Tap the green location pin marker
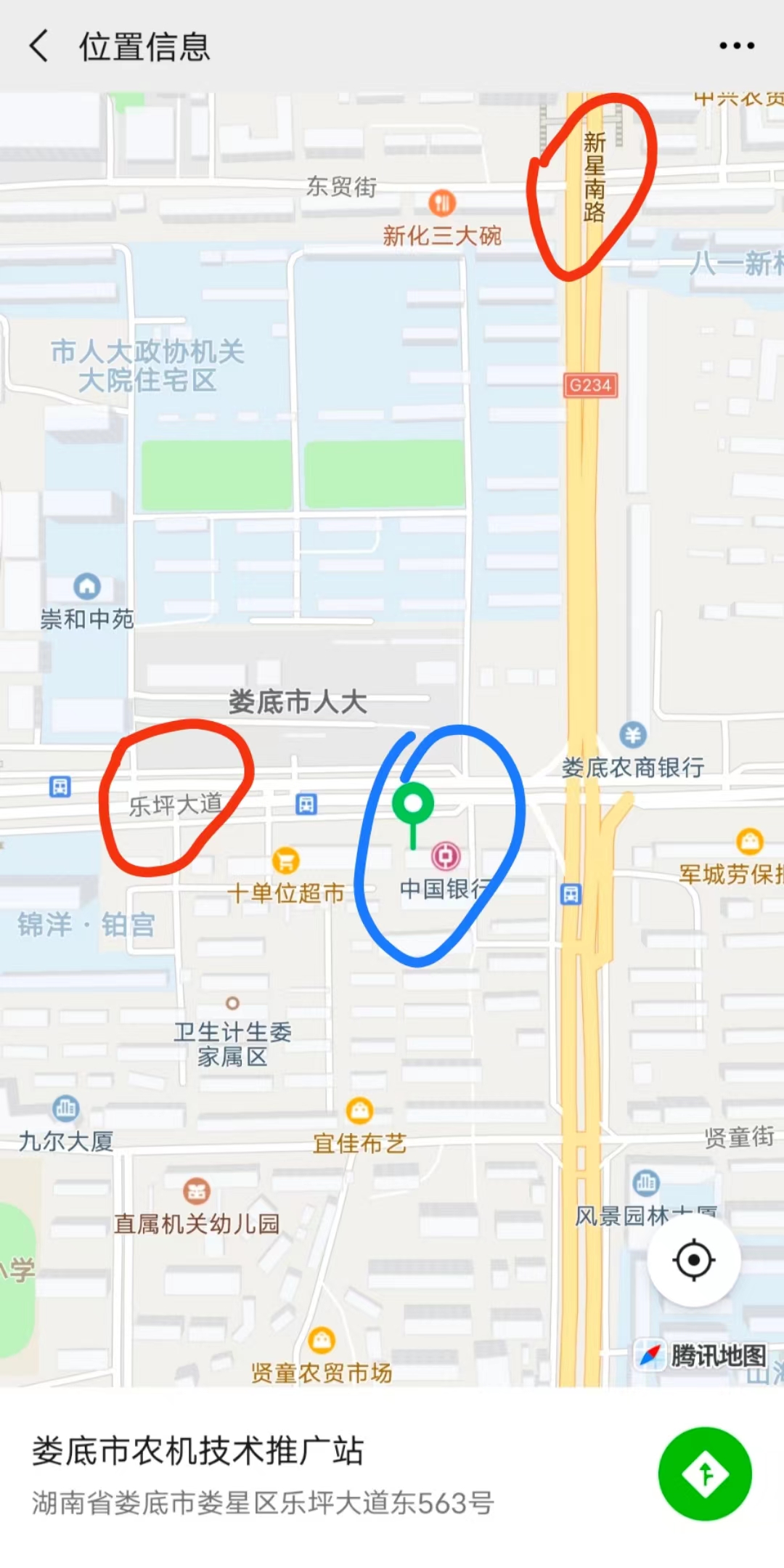This screenshot has height=1568, width=784. (x=413, y=805)
